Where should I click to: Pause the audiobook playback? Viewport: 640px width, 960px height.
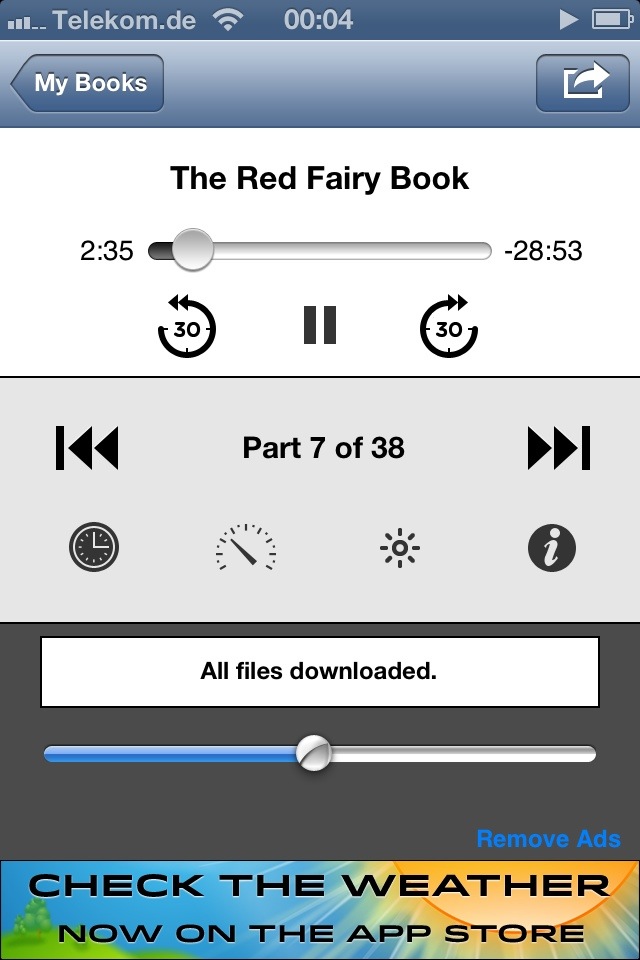(320, 326)
